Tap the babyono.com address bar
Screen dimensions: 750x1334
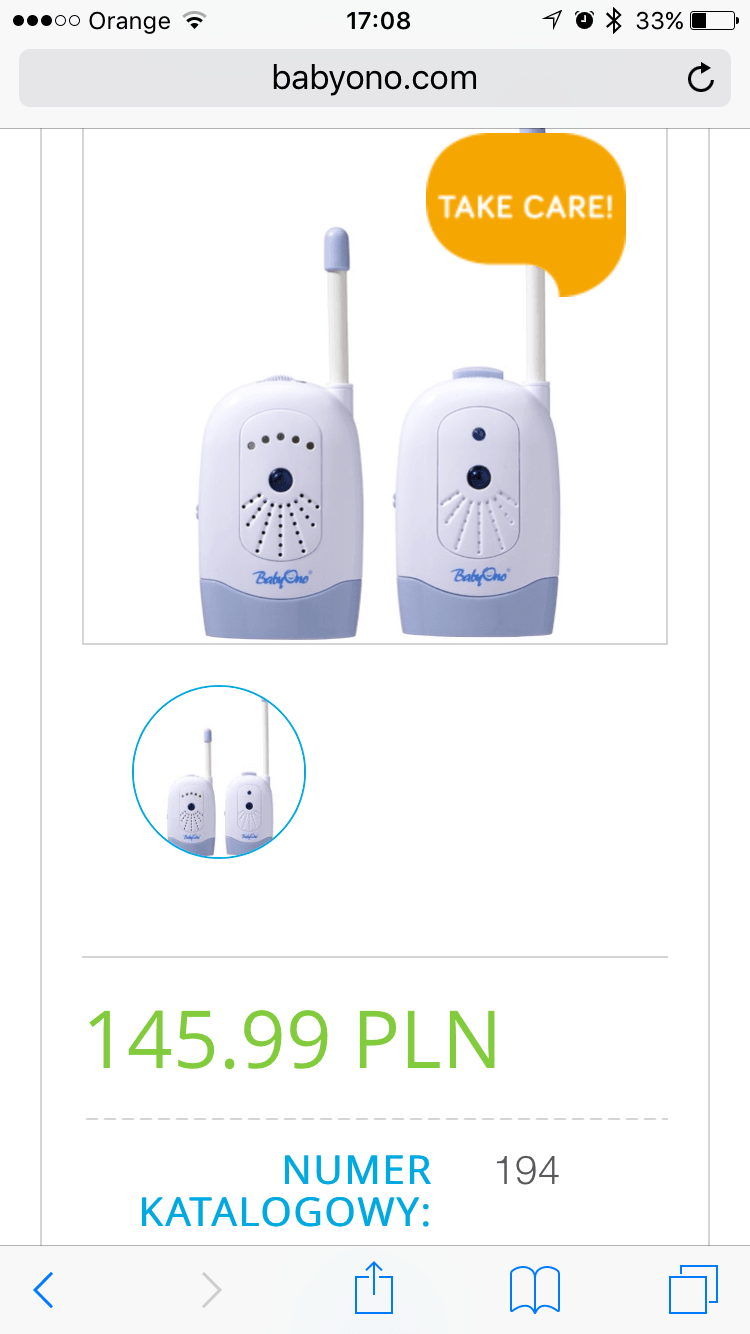374,78
